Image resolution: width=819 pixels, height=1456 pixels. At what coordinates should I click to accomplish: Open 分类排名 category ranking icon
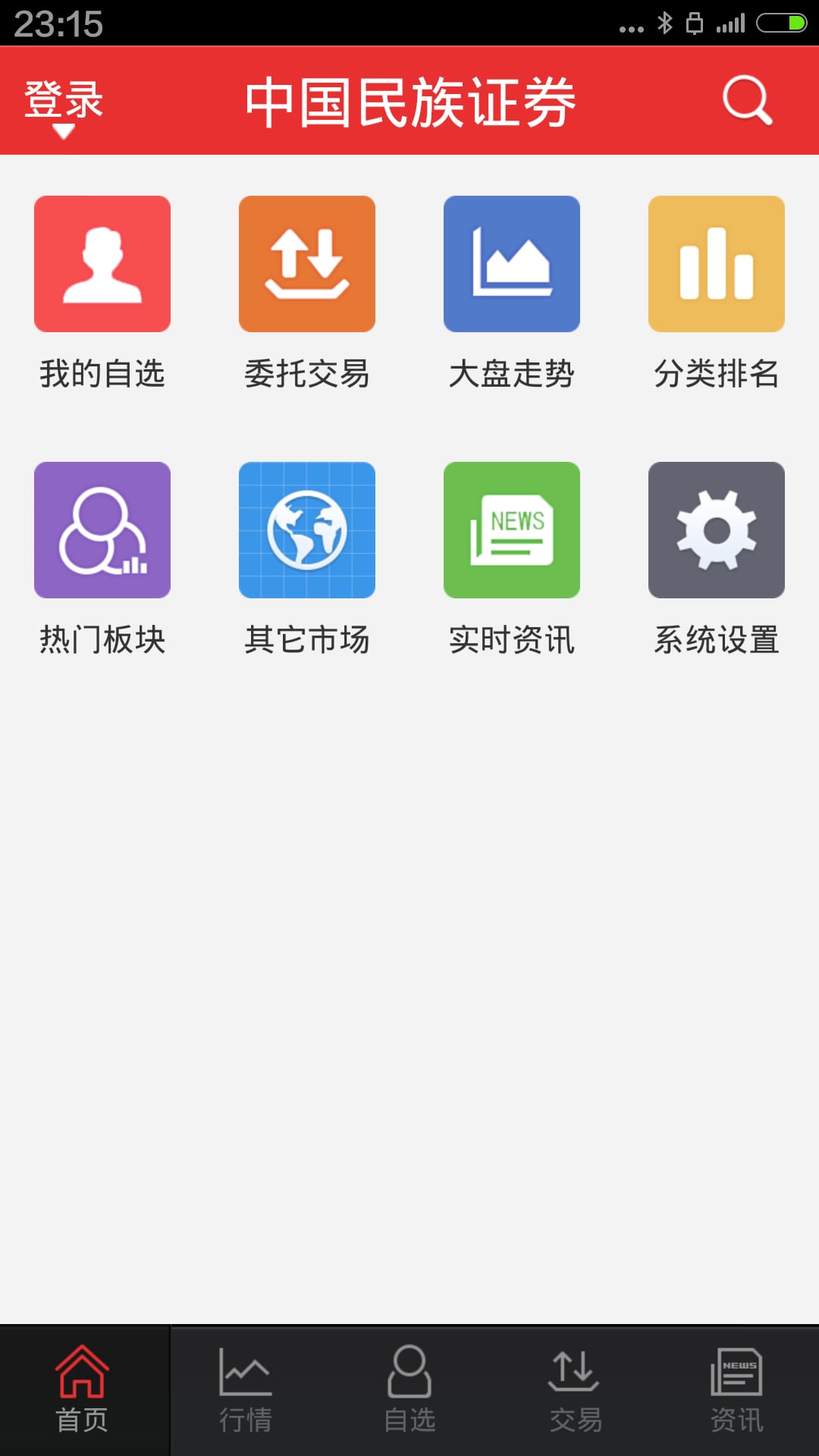[x=717, y=263]
